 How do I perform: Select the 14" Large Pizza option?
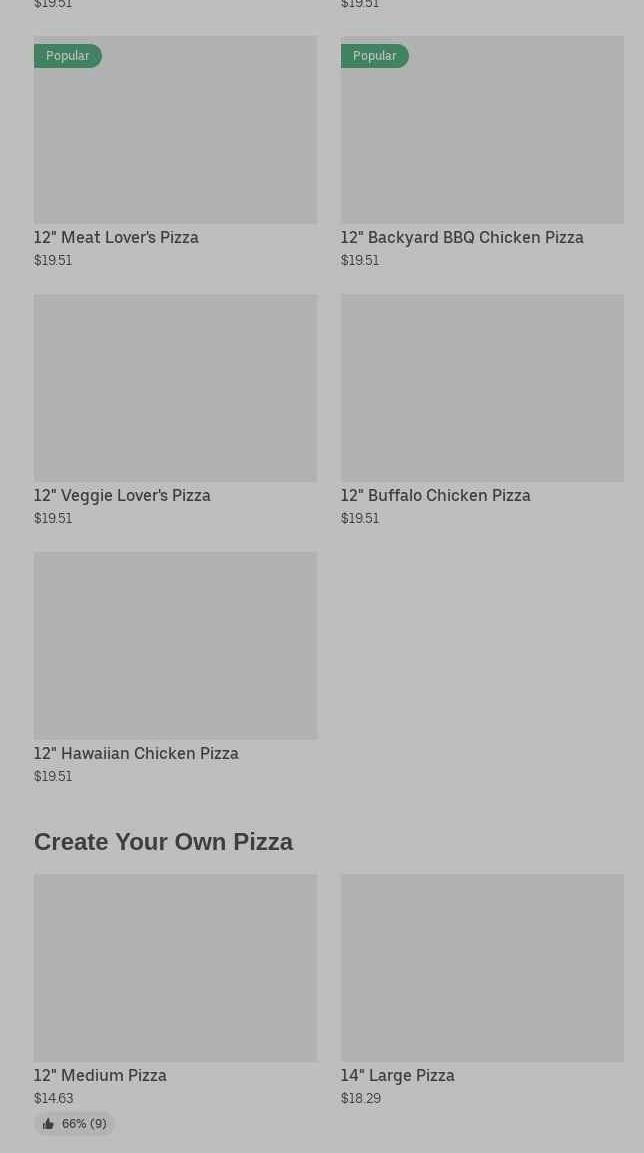(x=482, y=990)
